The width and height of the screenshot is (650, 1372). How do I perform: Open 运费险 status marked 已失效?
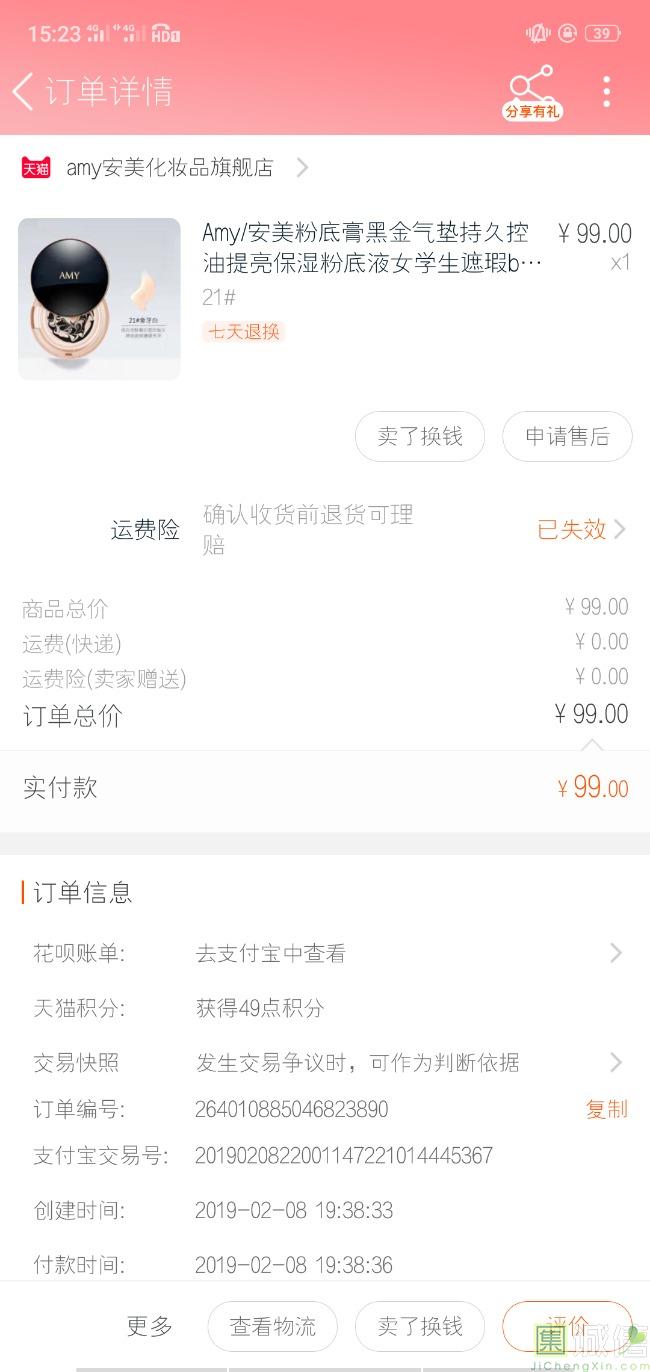click(x=581, y=529)
